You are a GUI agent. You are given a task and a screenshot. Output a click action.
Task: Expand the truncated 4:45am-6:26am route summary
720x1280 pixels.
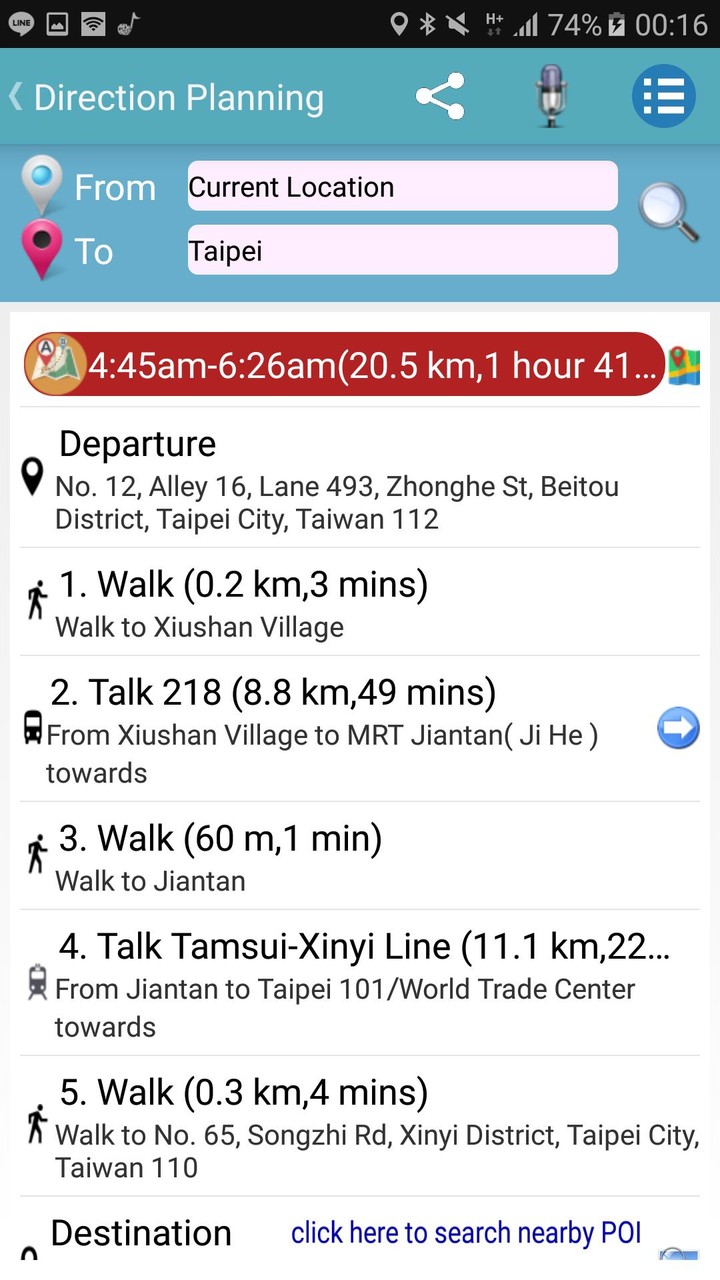pos(370,364)
